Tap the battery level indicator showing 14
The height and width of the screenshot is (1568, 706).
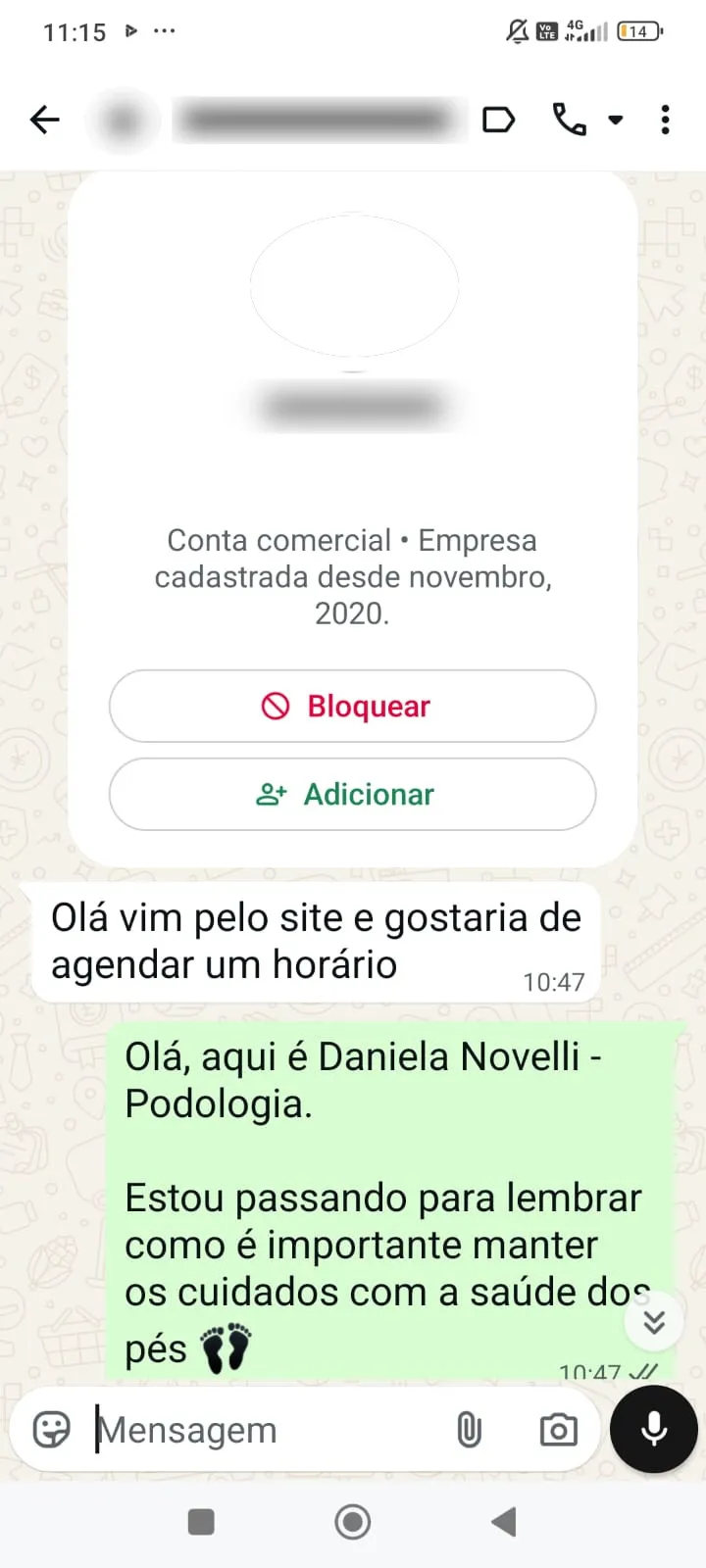[x=637, y=30]
